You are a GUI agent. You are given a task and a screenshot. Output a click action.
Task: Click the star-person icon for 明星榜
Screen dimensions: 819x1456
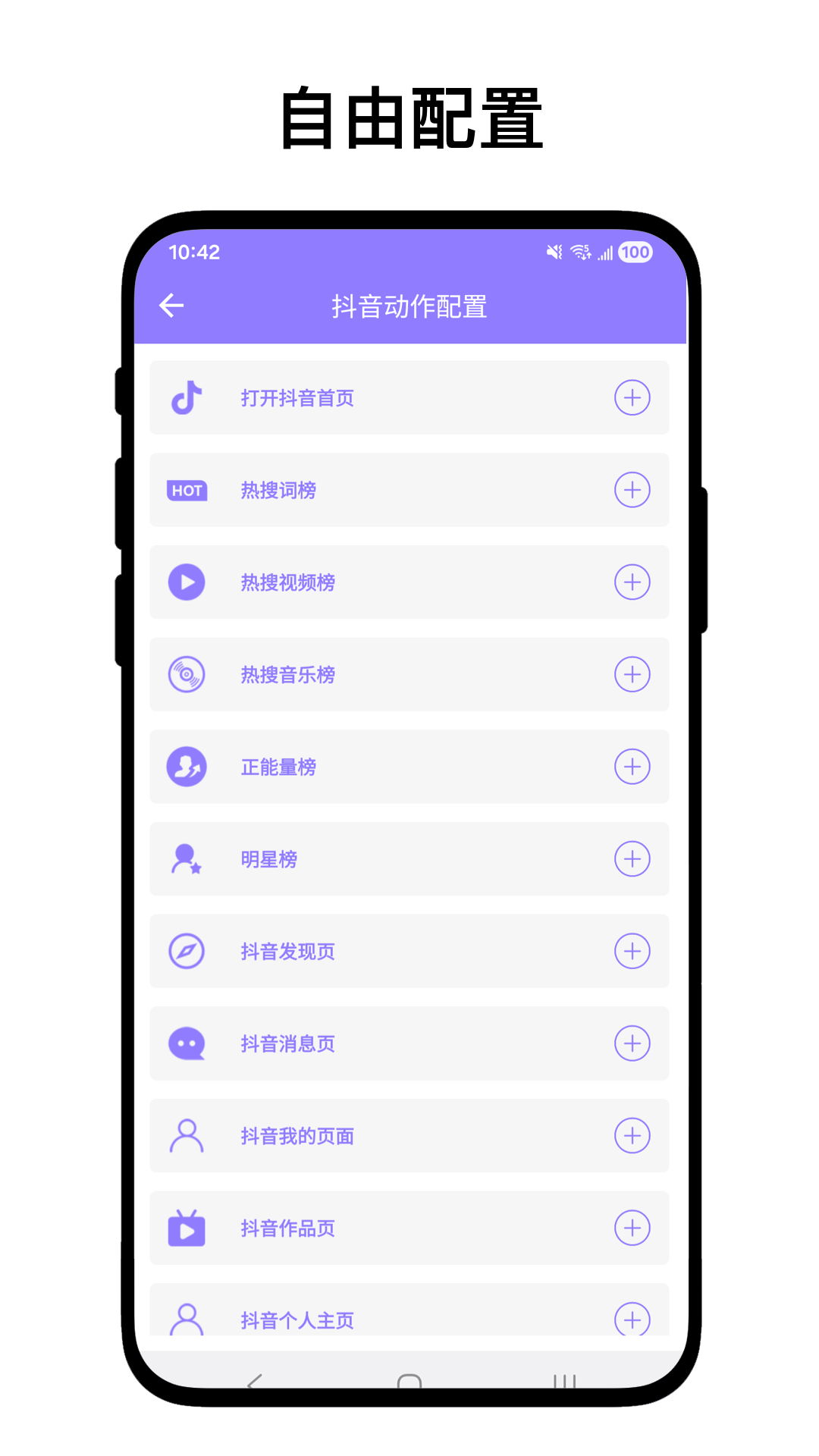pos(187,859)
